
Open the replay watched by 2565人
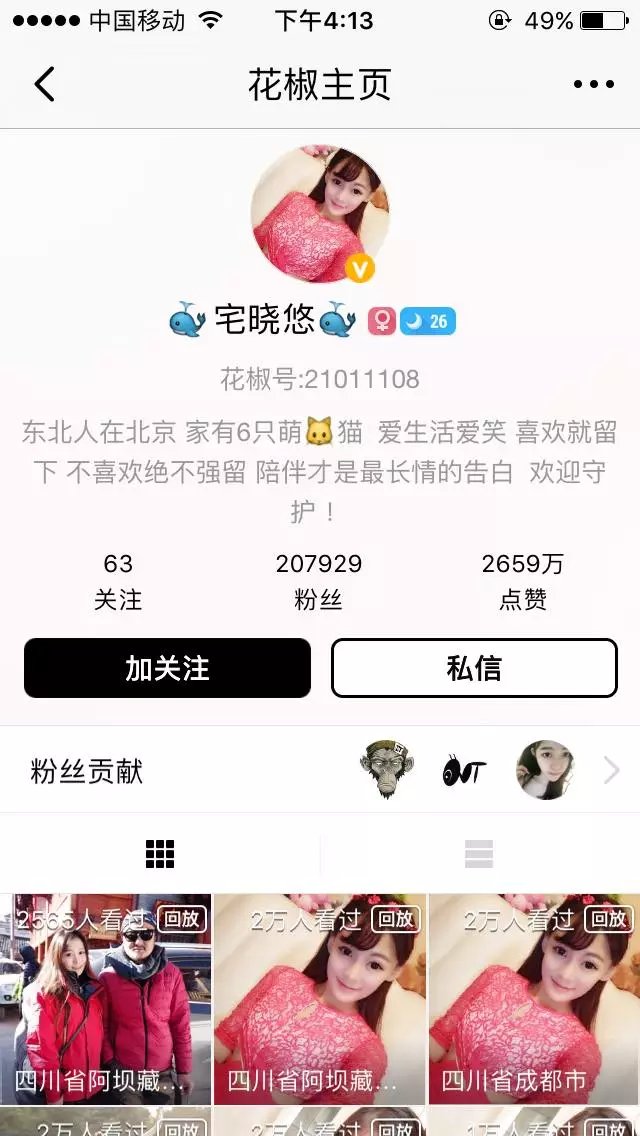coord(106,999)
